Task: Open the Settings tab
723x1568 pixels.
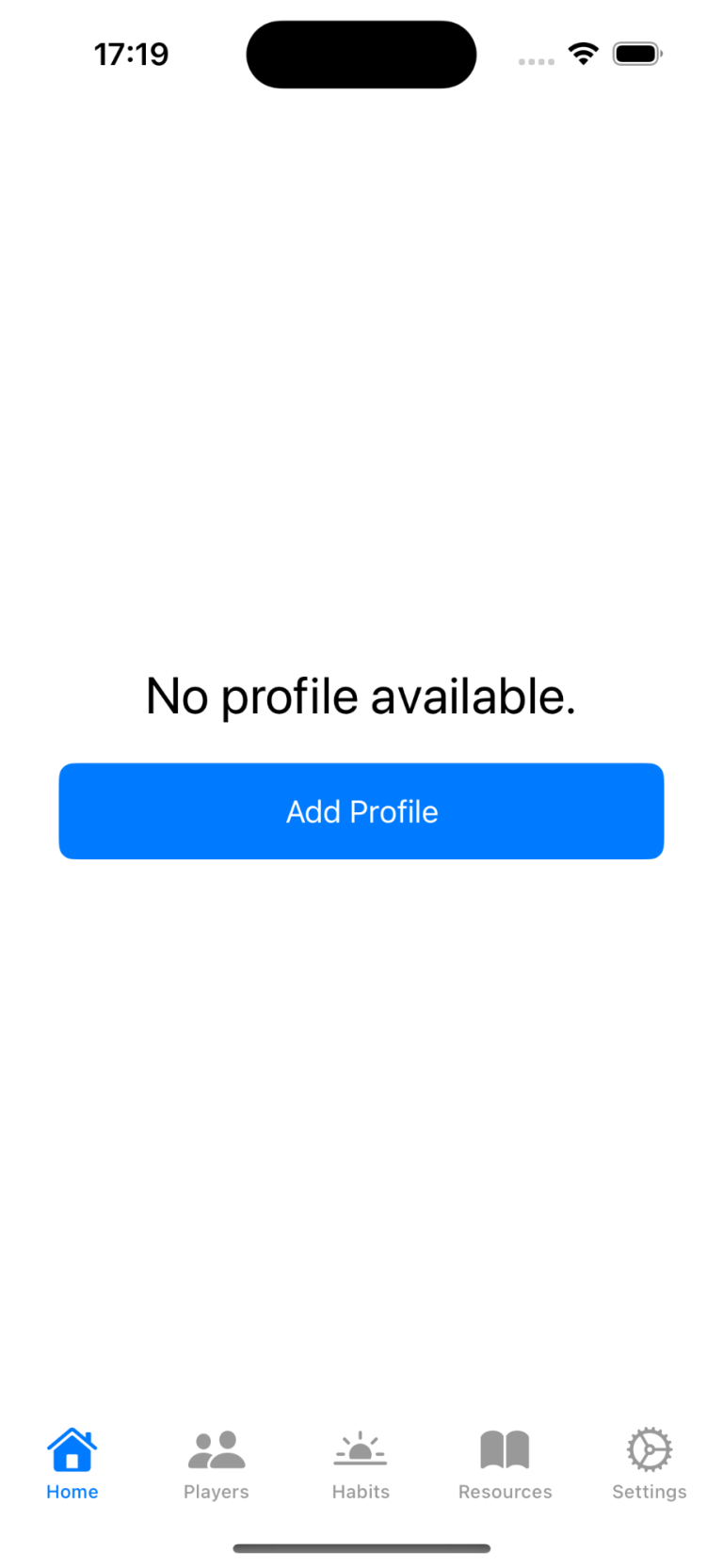Action: click(x=650, y=1464)
